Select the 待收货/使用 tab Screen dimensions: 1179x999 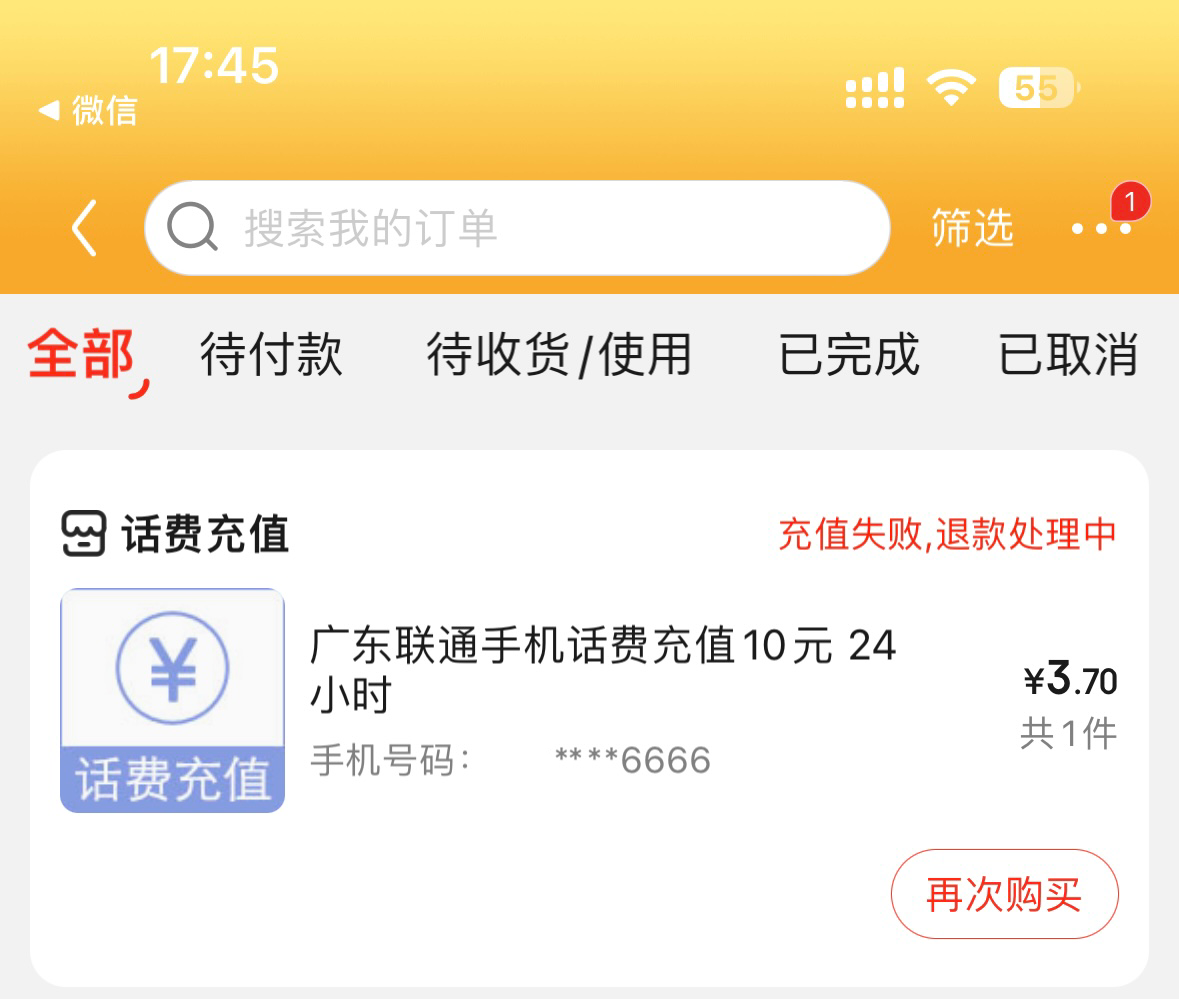coord(559,355)
